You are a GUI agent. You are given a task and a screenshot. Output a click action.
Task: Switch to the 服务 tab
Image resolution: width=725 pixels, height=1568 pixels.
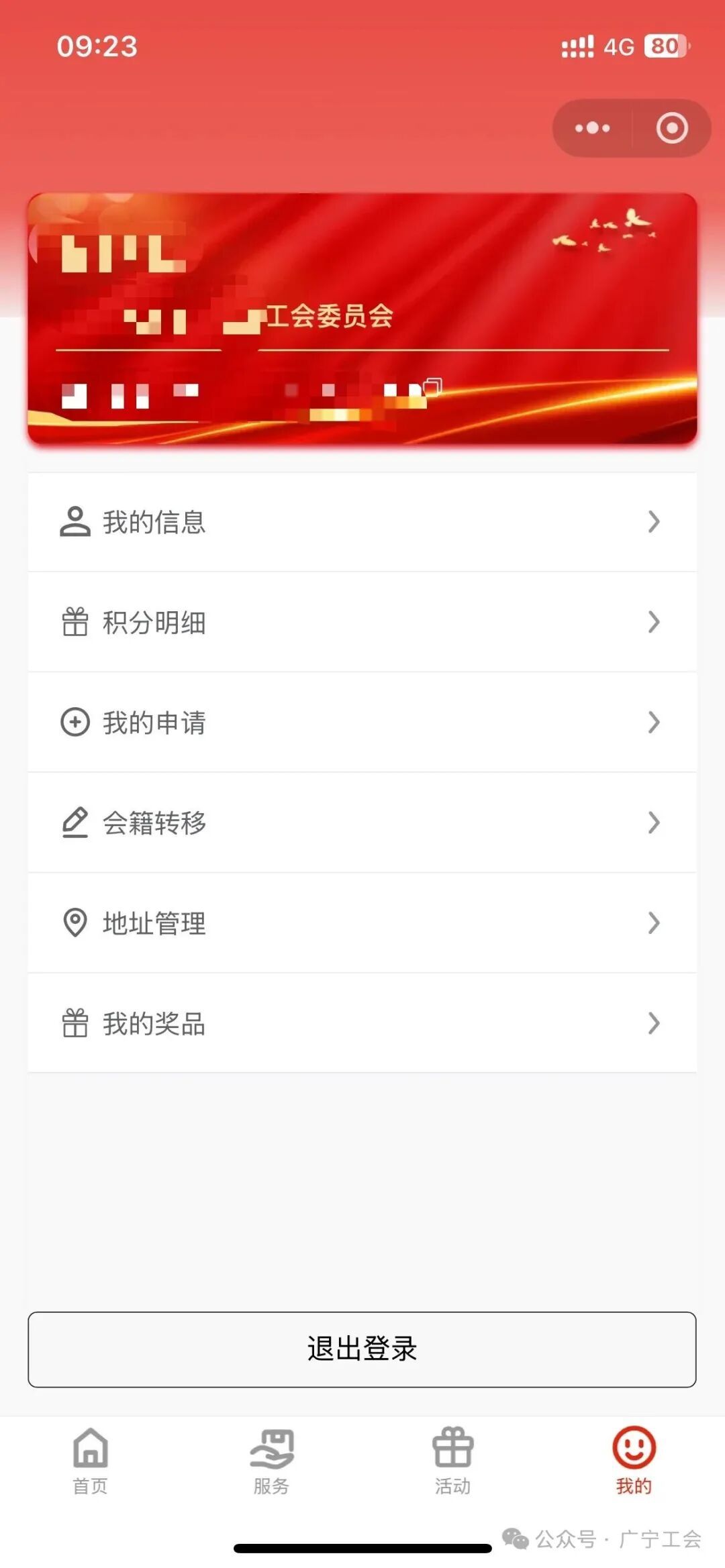click(271, 1460)
